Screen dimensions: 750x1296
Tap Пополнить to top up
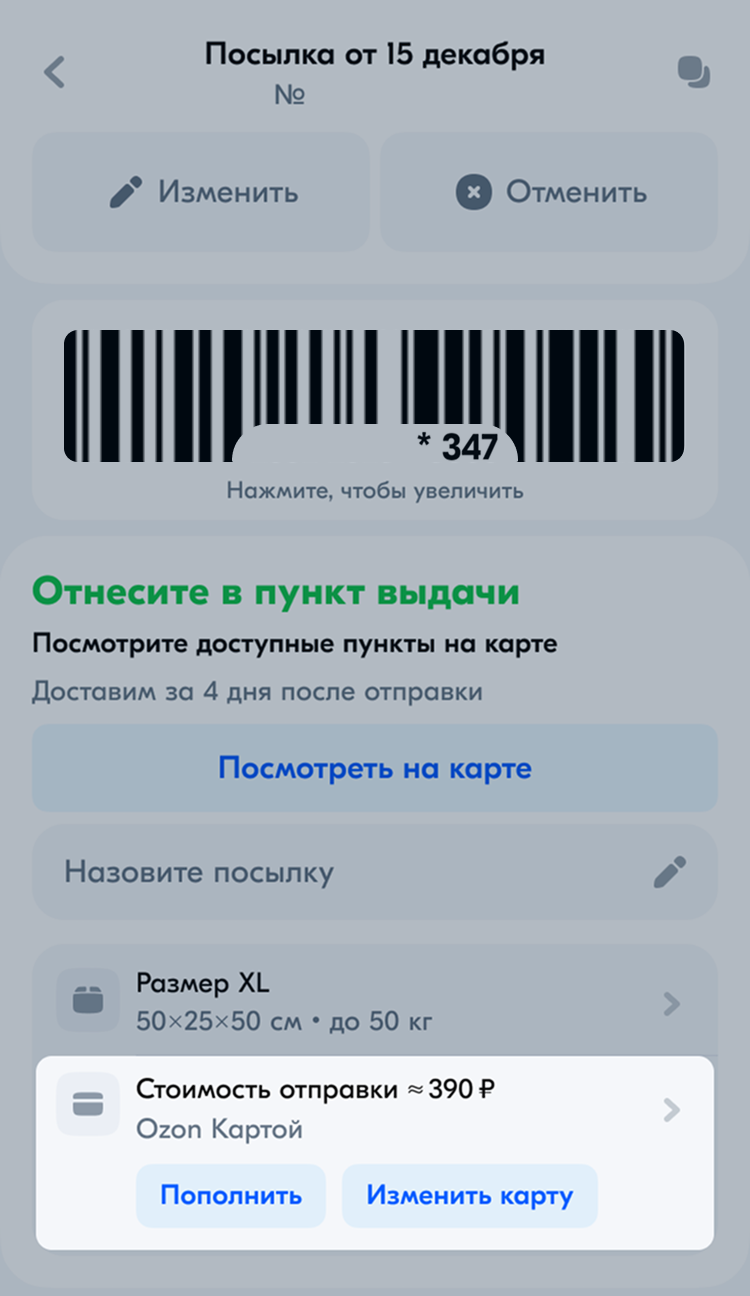[x=231, y=1195]
